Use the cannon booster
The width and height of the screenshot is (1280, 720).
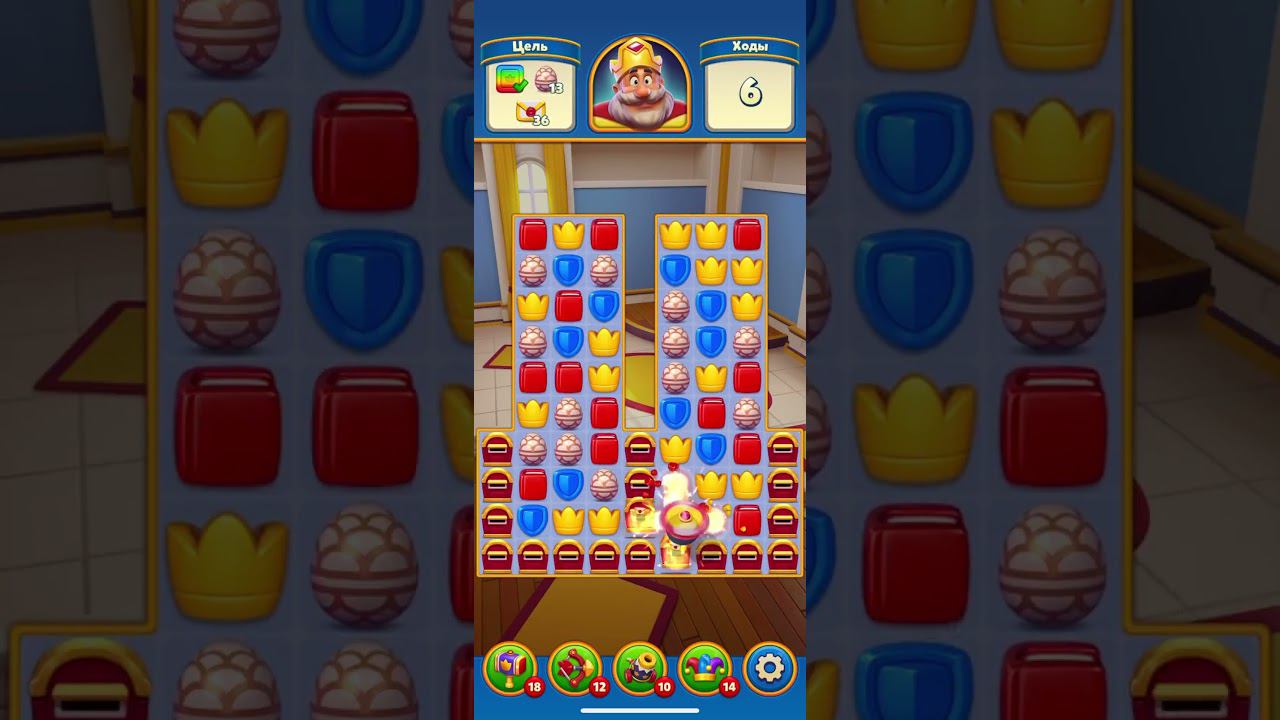(x=640, y=667)
